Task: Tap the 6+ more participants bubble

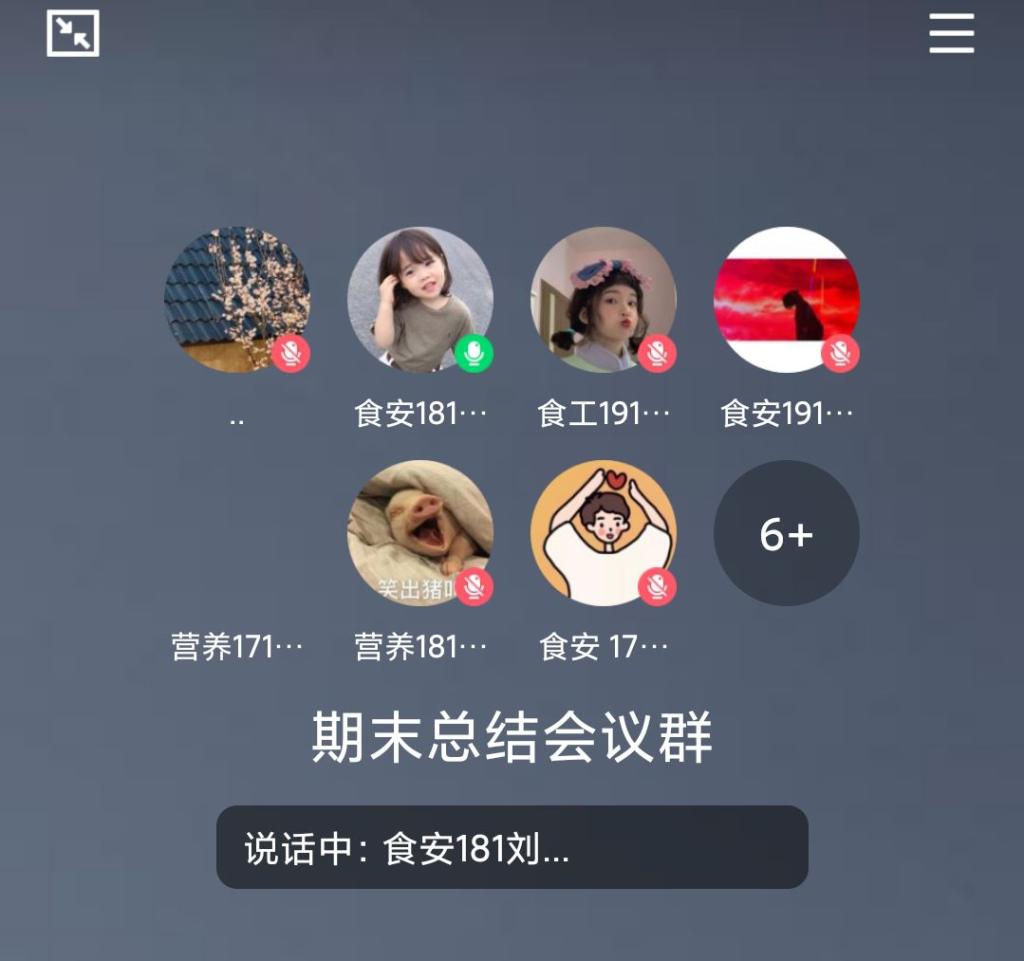Action: (x=786, y=533)
